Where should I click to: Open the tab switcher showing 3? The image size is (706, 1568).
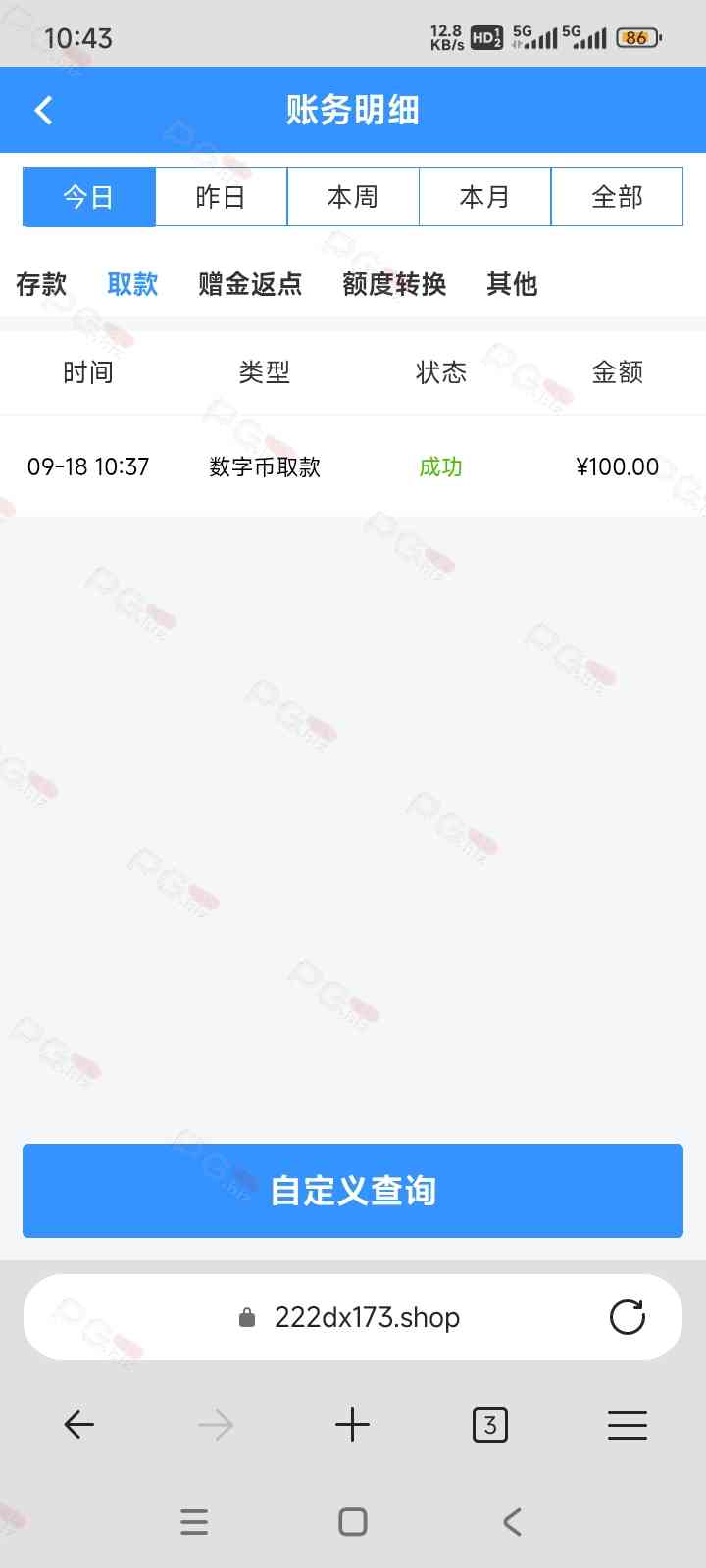[489, 1425]
